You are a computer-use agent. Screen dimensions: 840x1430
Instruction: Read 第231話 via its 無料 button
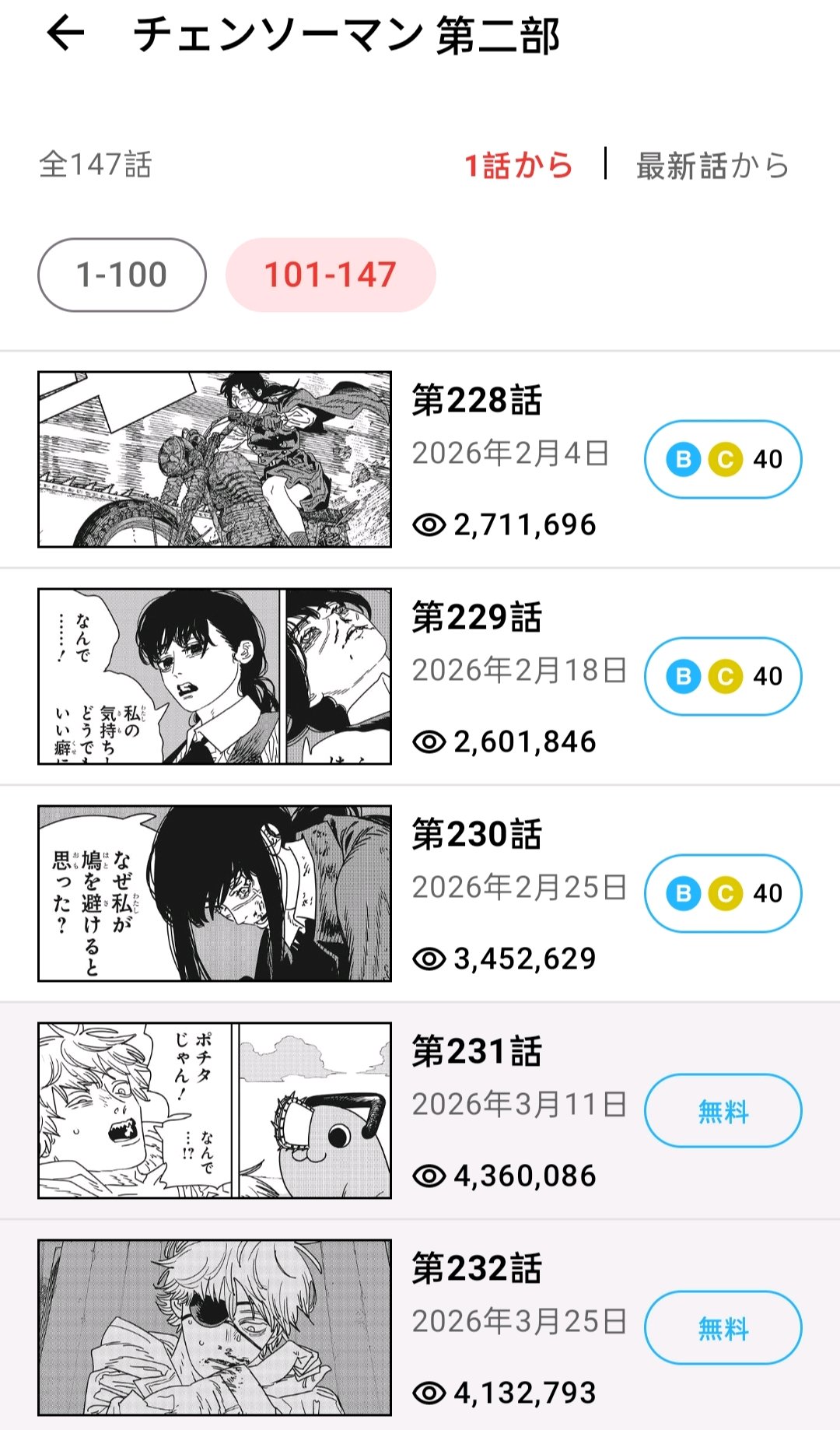pos(723,1111)
